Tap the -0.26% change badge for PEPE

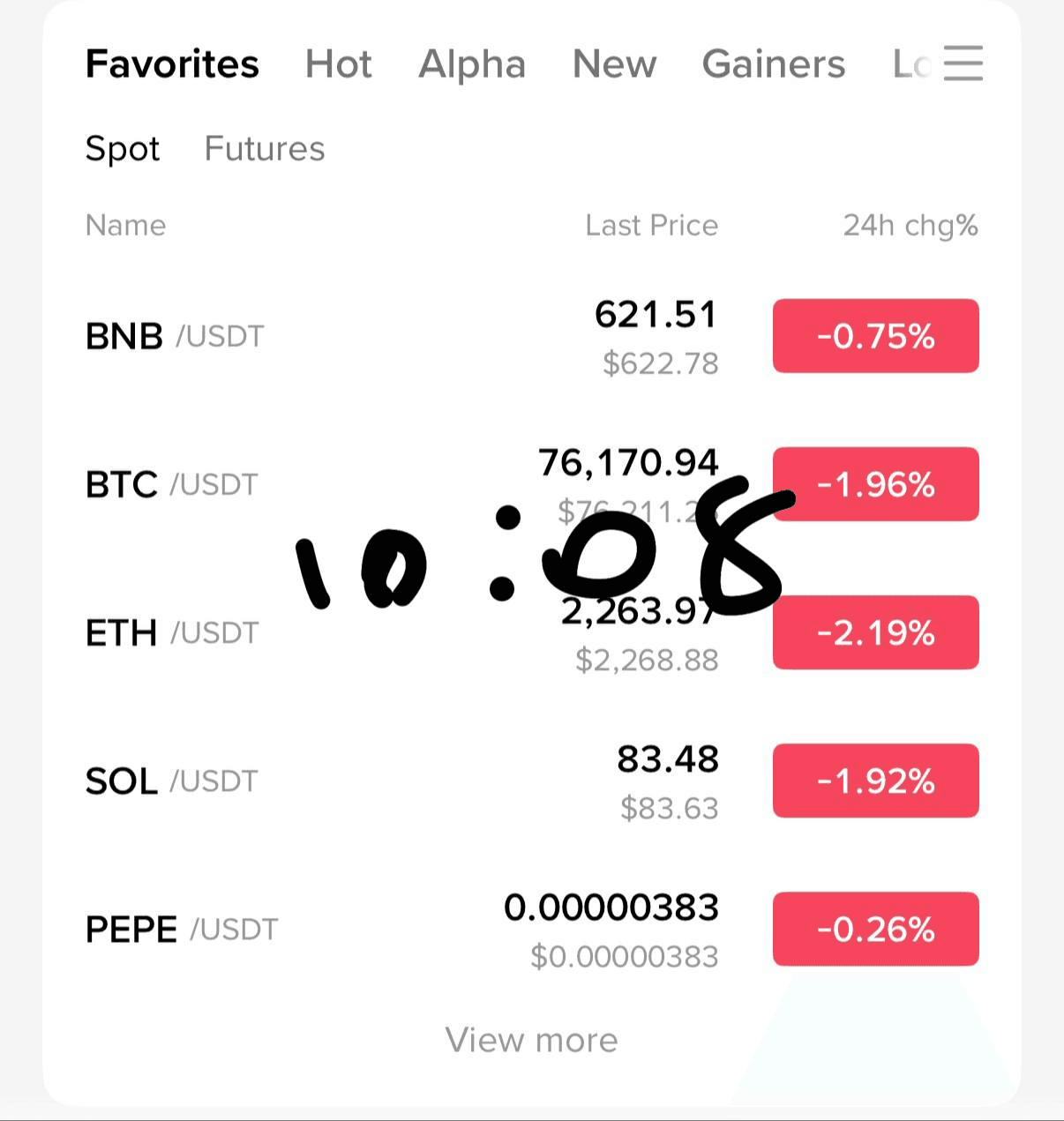pyautogui.click(x=875, y=928)
